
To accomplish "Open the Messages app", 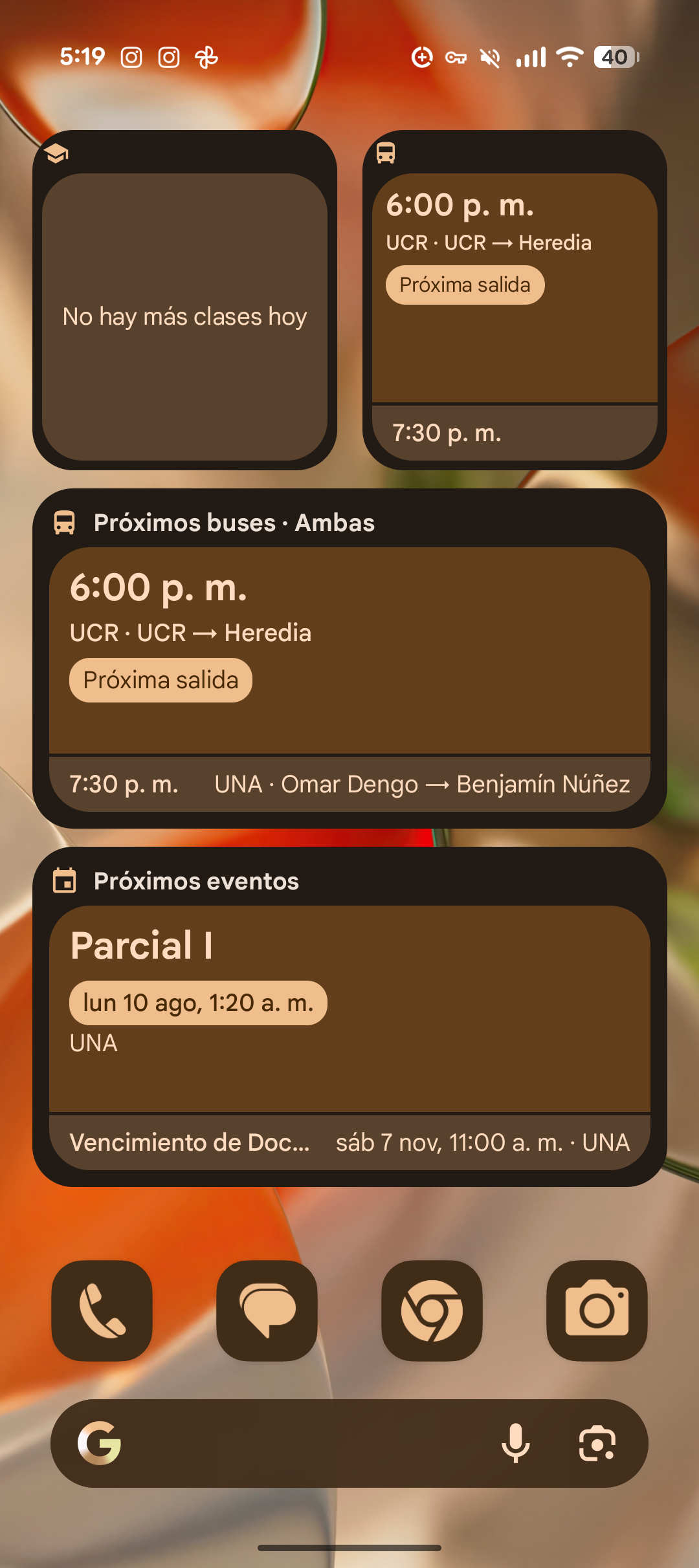I will [x=267, y=1311].
